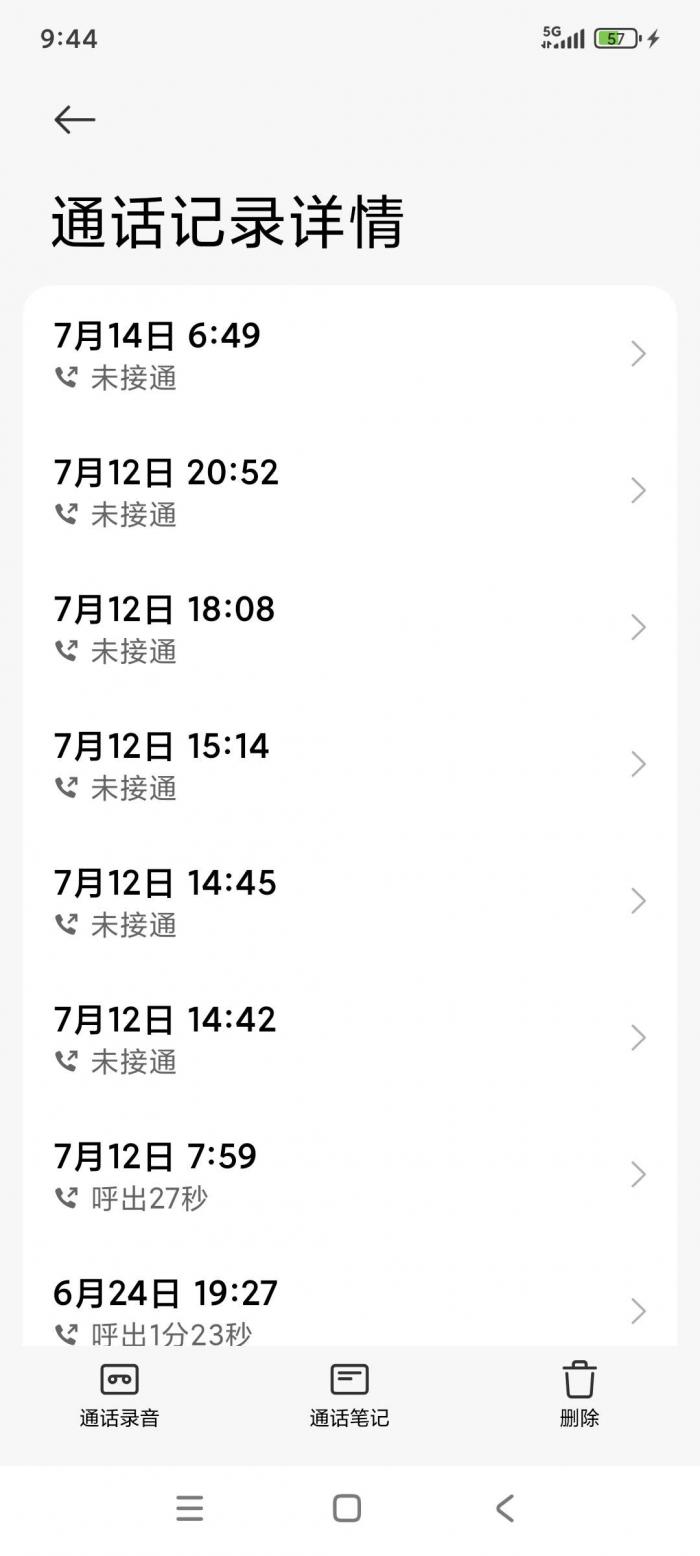Open recent apps from navigation bar
Viewport: 700px width, 1556px height.
tap(190, 1508)
